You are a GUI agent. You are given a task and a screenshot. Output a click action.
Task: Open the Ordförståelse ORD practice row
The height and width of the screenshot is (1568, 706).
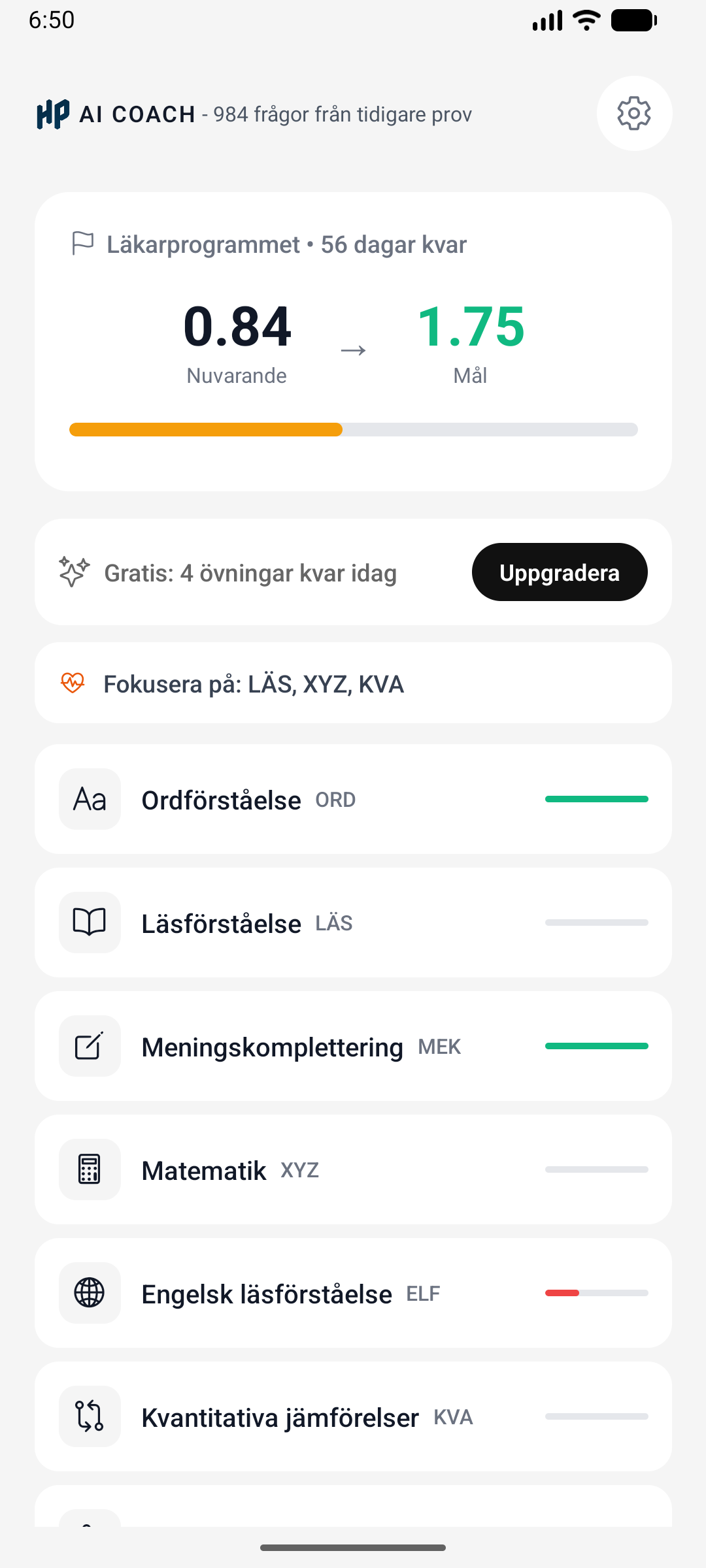point(353,798)
